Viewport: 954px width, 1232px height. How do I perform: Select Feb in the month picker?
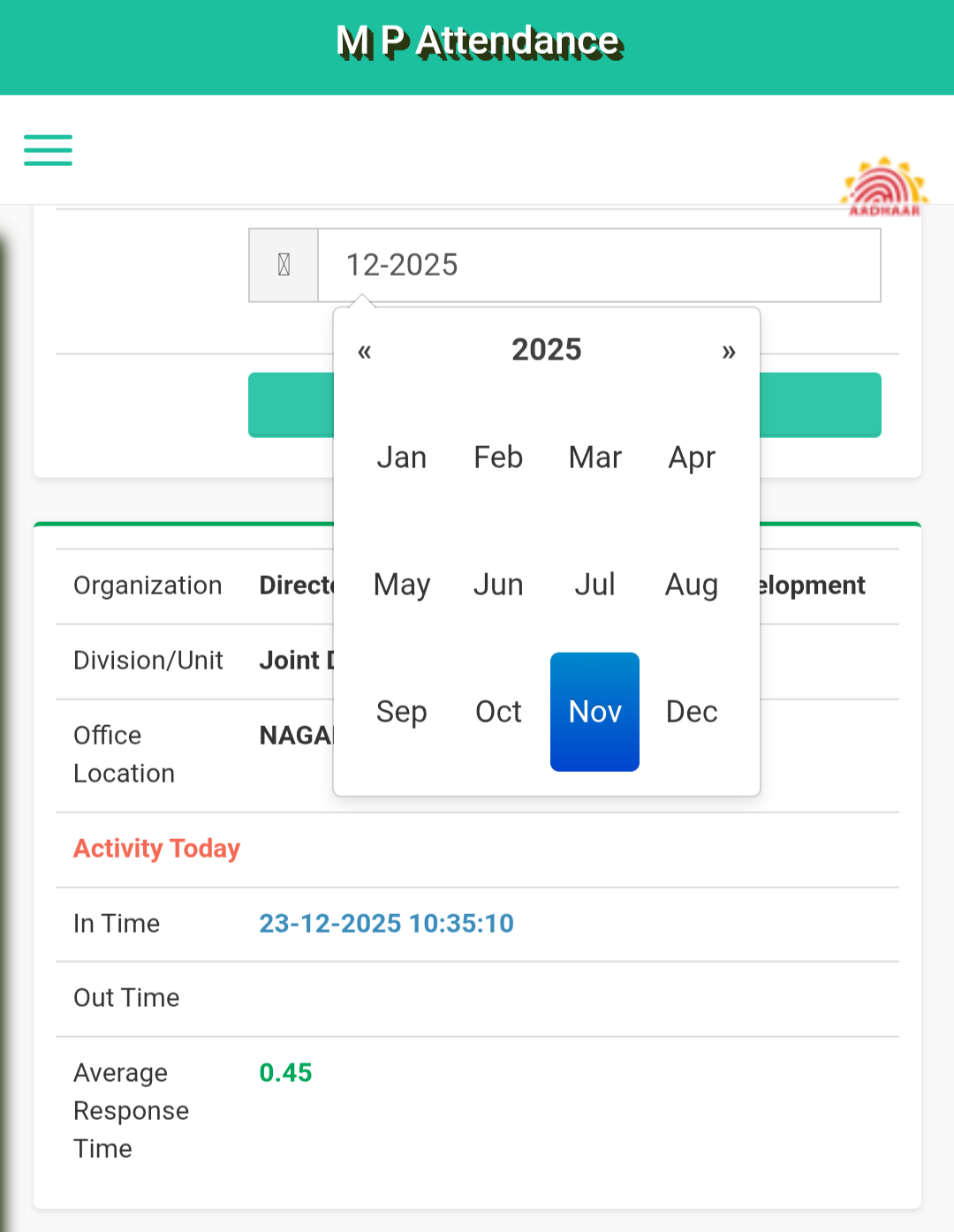498,457
